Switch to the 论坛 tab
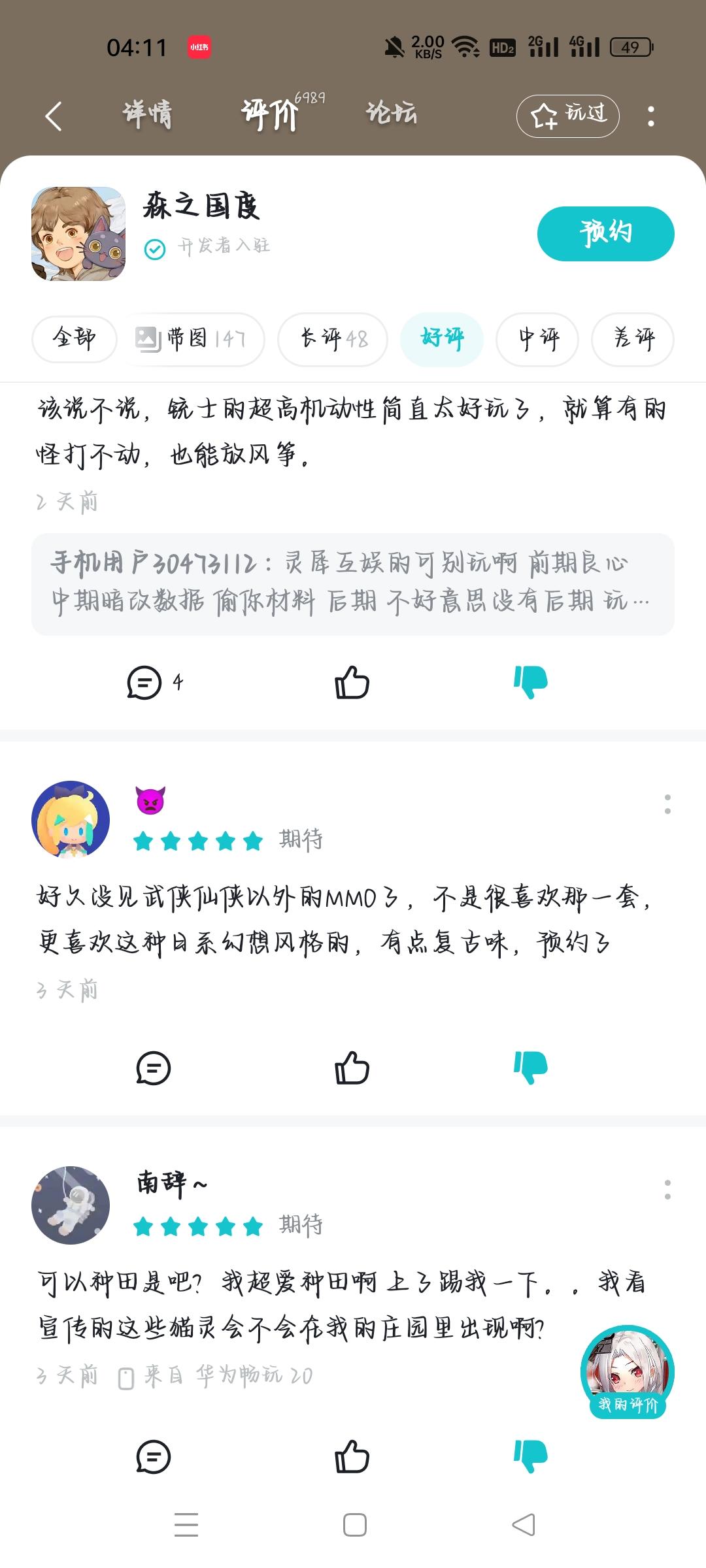The height and width of the screenshot is (1568, 706). coord(391,114)
